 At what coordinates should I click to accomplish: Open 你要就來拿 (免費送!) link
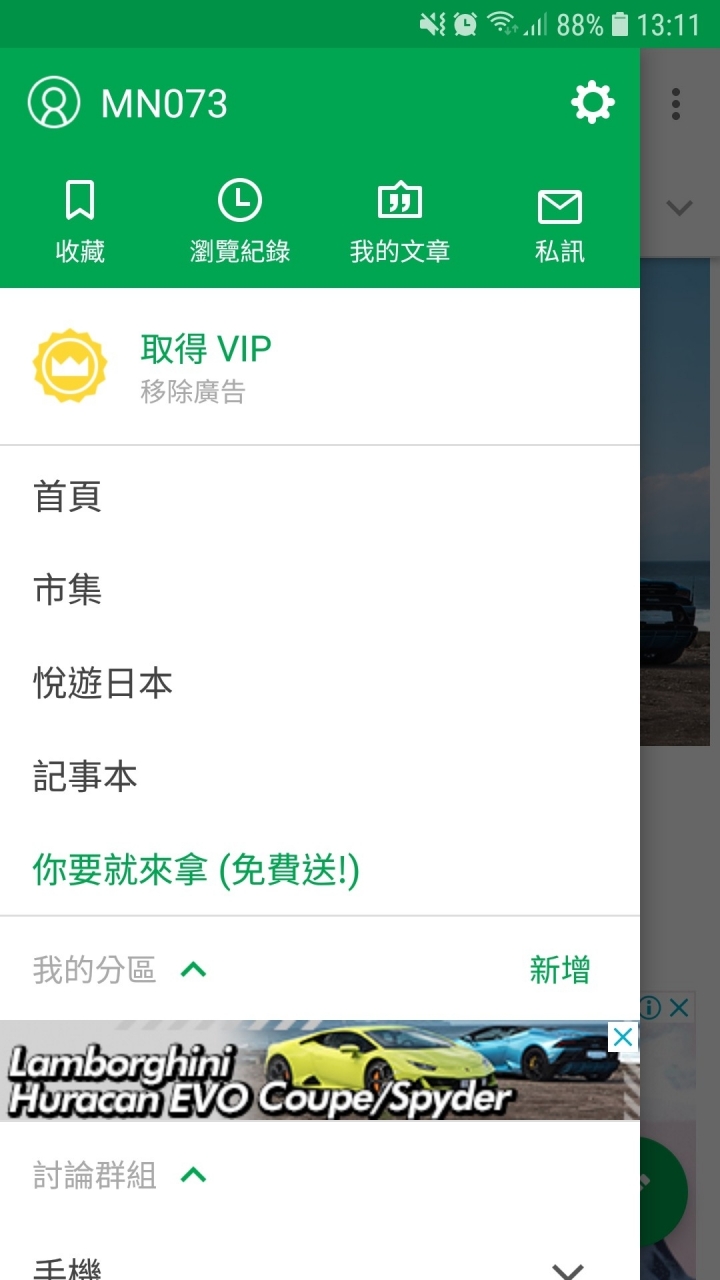[196, 869]
